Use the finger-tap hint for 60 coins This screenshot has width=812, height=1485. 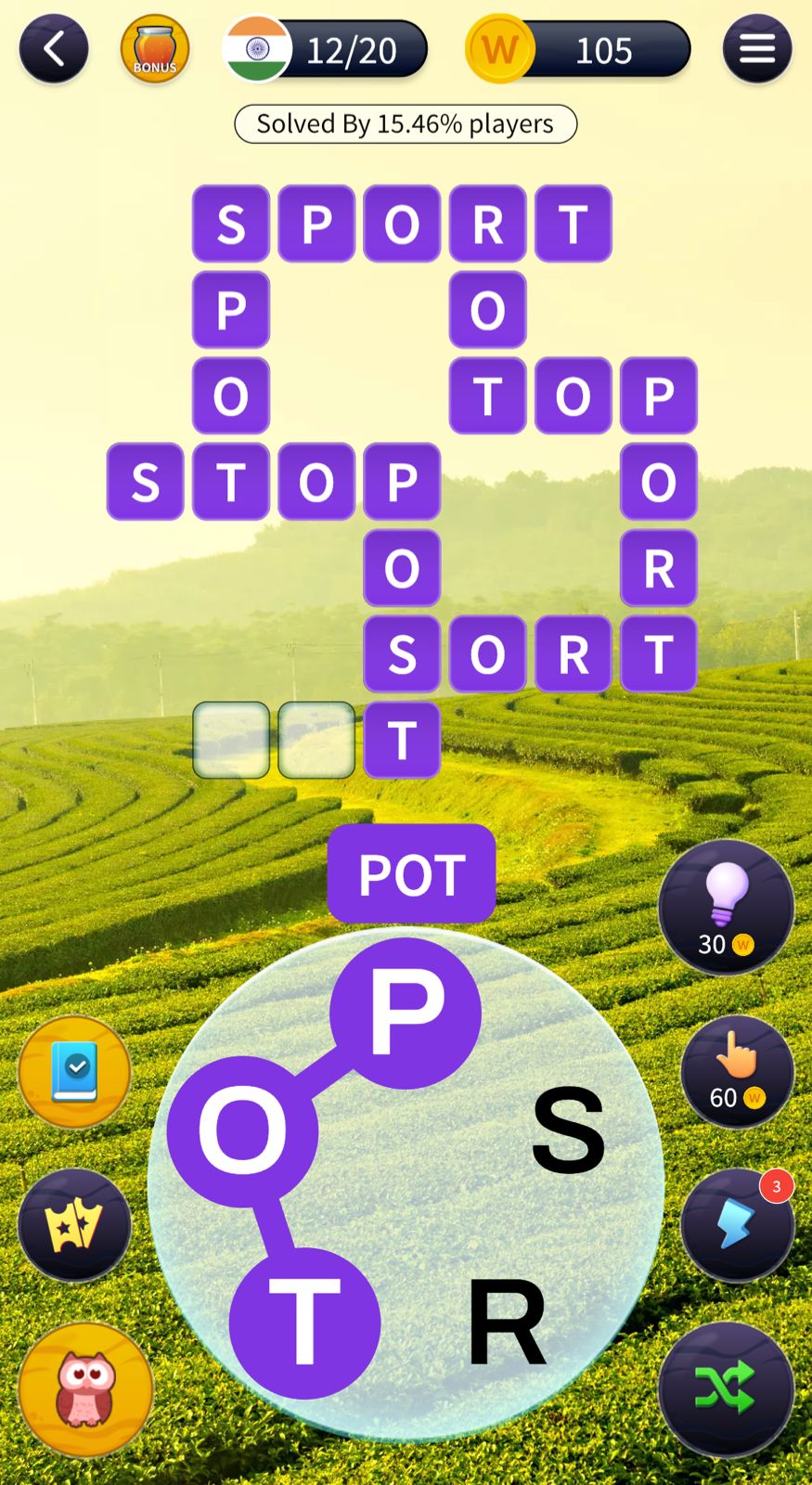point(737,1072)
